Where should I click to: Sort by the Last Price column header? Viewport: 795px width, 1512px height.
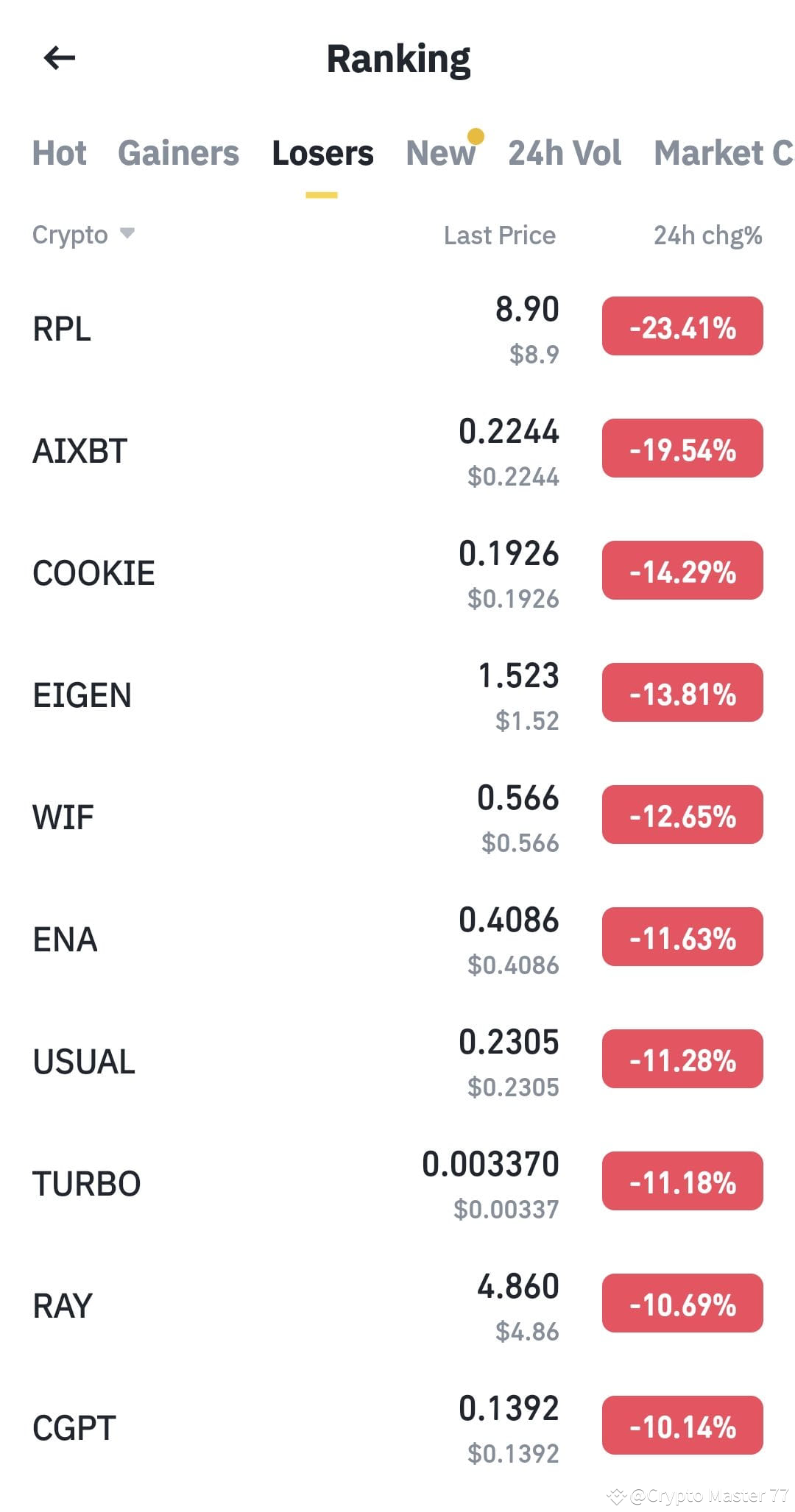tap(498, 235)
